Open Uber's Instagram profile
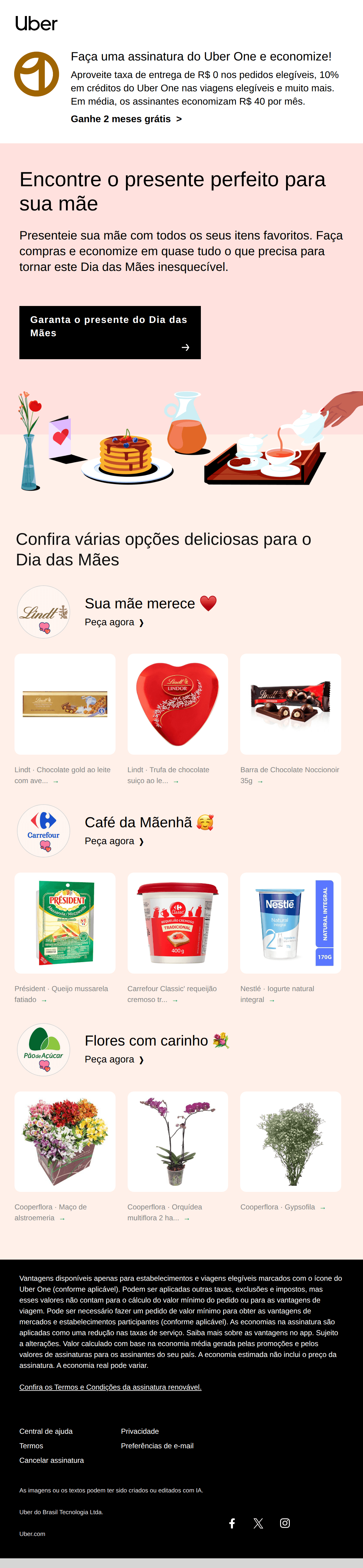The width and height of the screenshot is (363, 1568). click(x=284, y=1523)
